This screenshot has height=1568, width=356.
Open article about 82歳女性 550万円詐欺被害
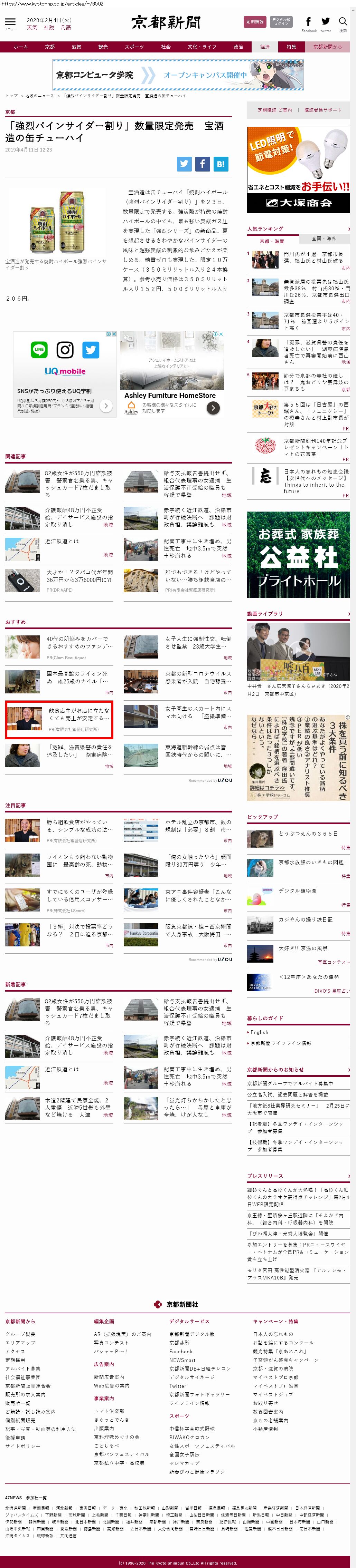click(79, 480)
